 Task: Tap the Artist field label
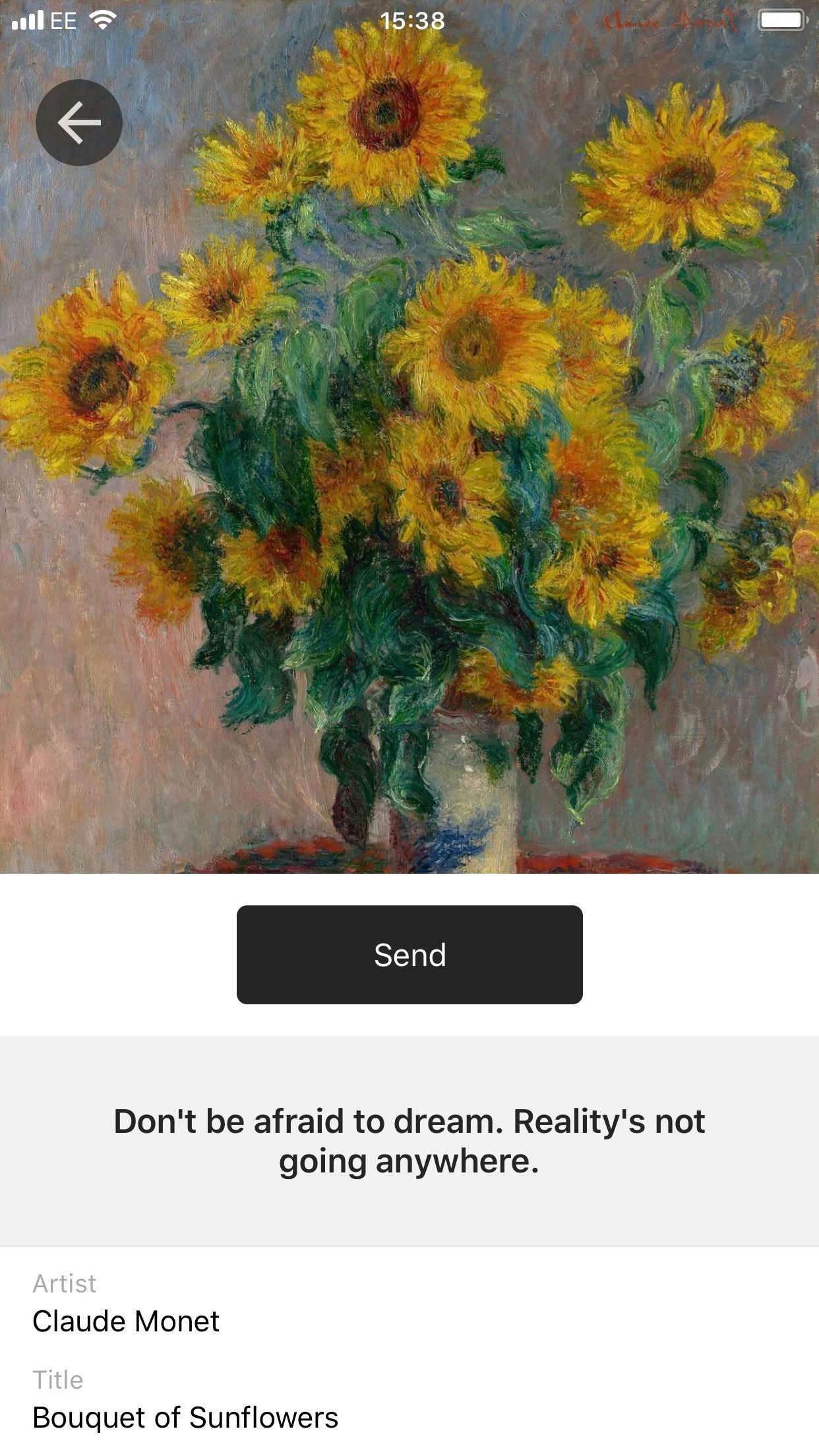64,1283
